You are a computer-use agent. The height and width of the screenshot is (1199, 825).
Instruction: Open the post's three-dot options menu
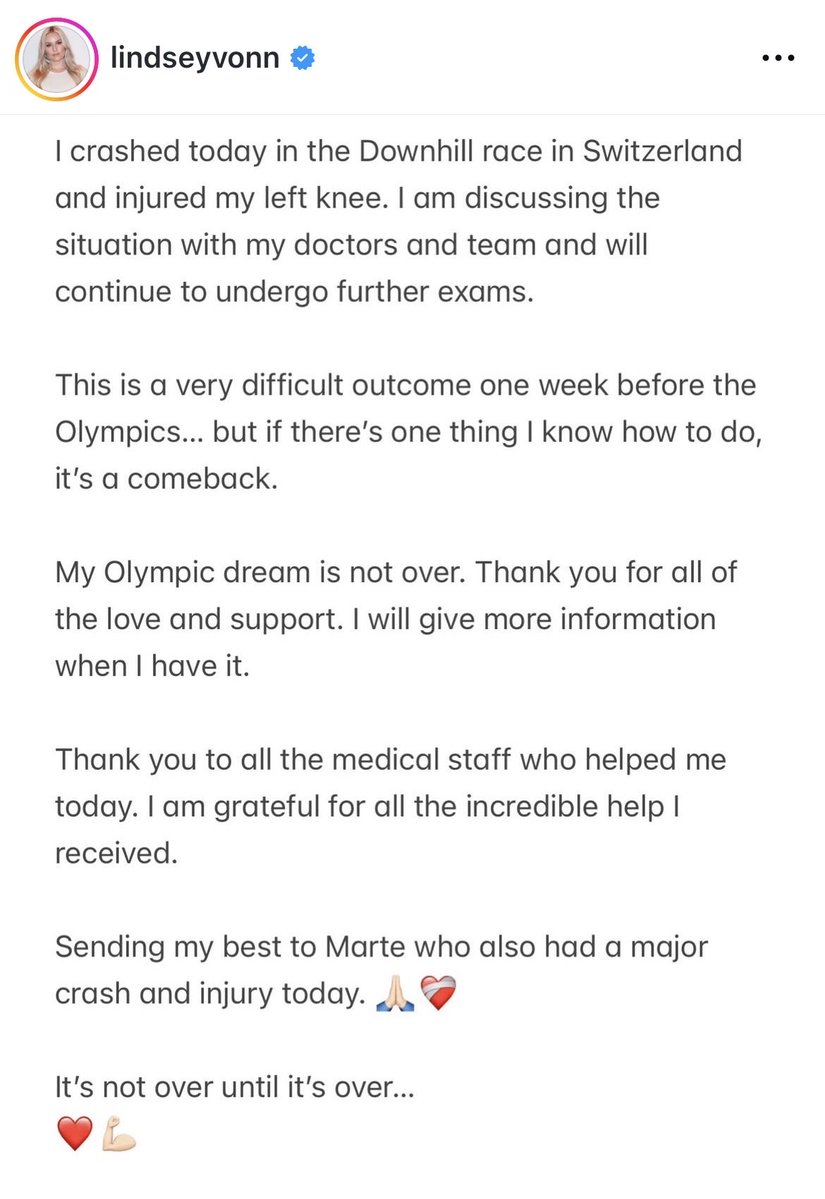[777, 59]
